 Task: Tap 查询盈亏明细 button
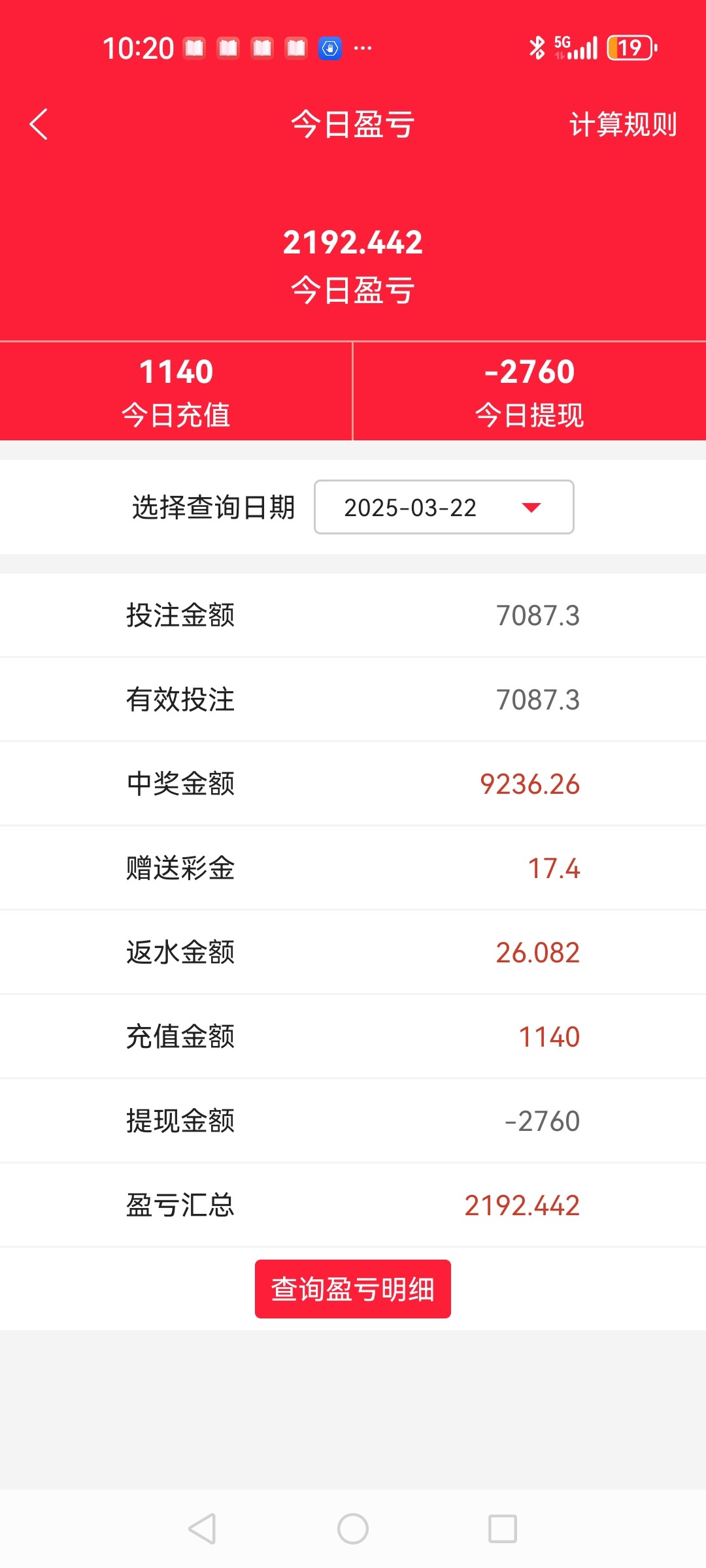352,1289
